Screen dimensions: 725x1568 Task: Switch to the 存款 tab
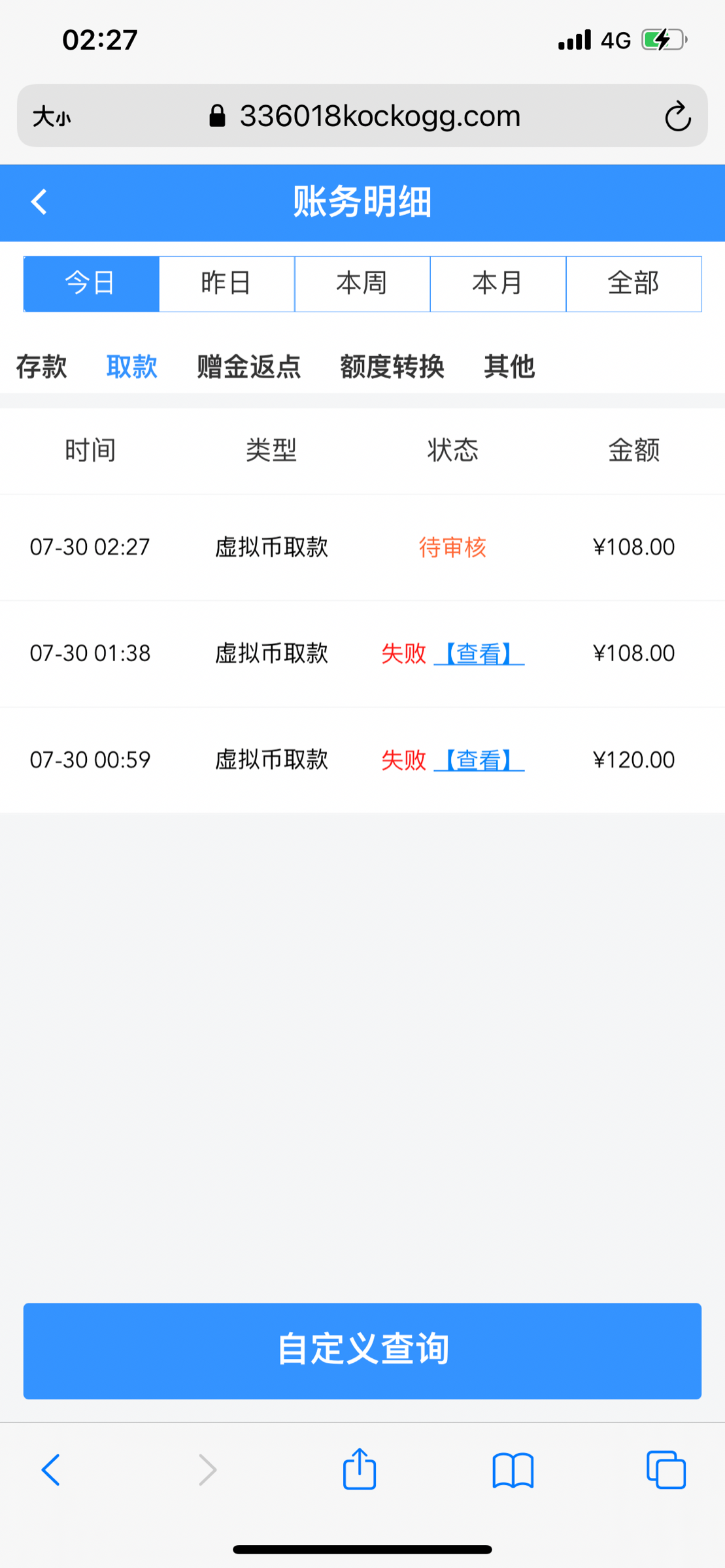42,367
